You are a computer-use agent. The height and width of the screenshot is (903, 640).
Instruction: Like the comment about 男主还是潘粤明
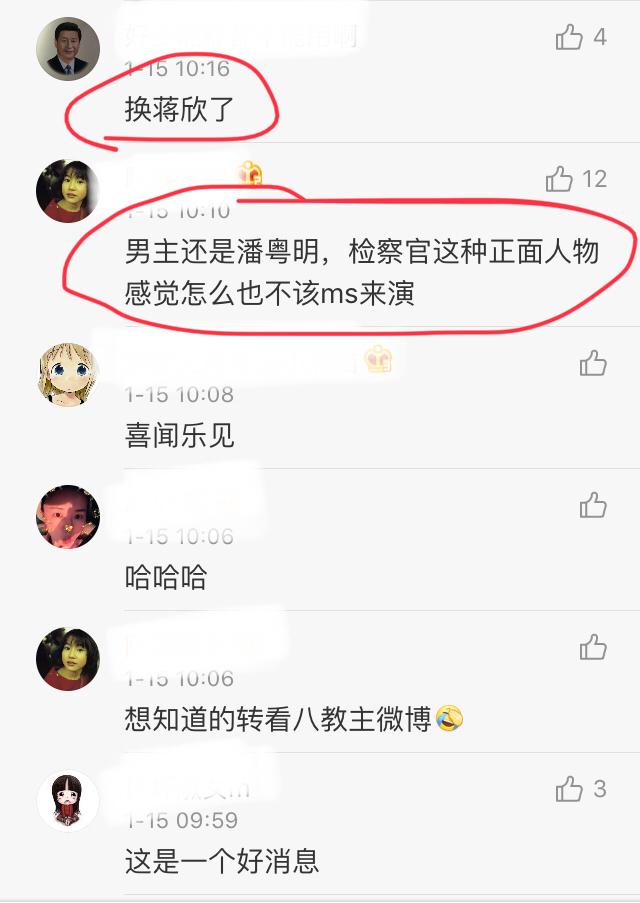[x=560, y=180]
